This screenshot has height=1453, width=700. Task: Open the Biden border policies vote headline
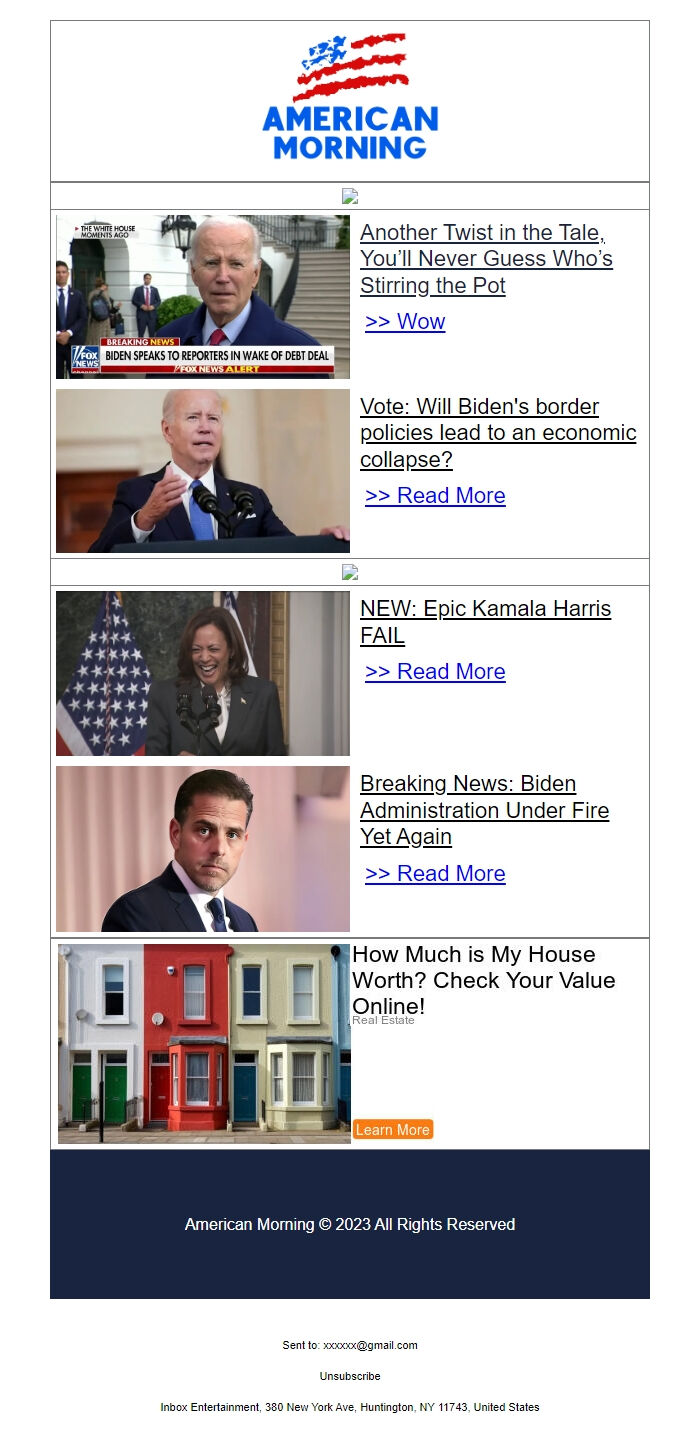(497, 432)
